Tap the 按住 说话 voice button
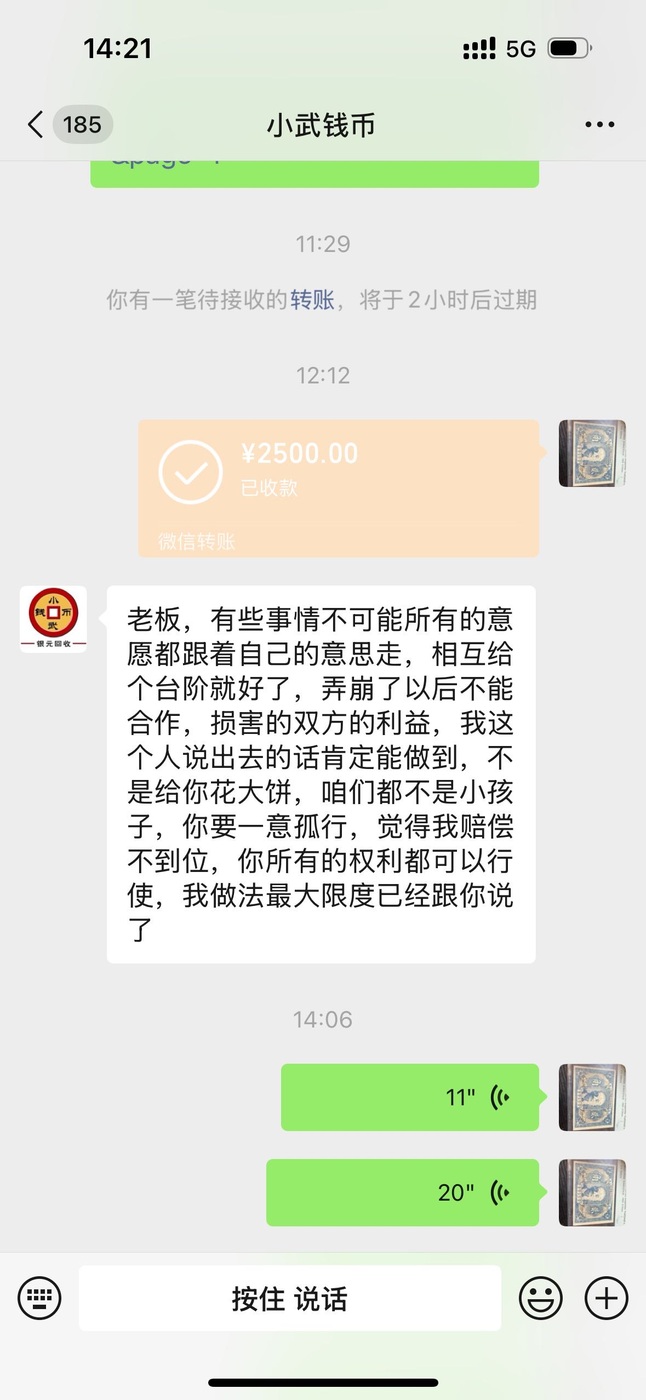Image resolution: width=646 pixels, height=1400 pixels. pos(290,1298)
